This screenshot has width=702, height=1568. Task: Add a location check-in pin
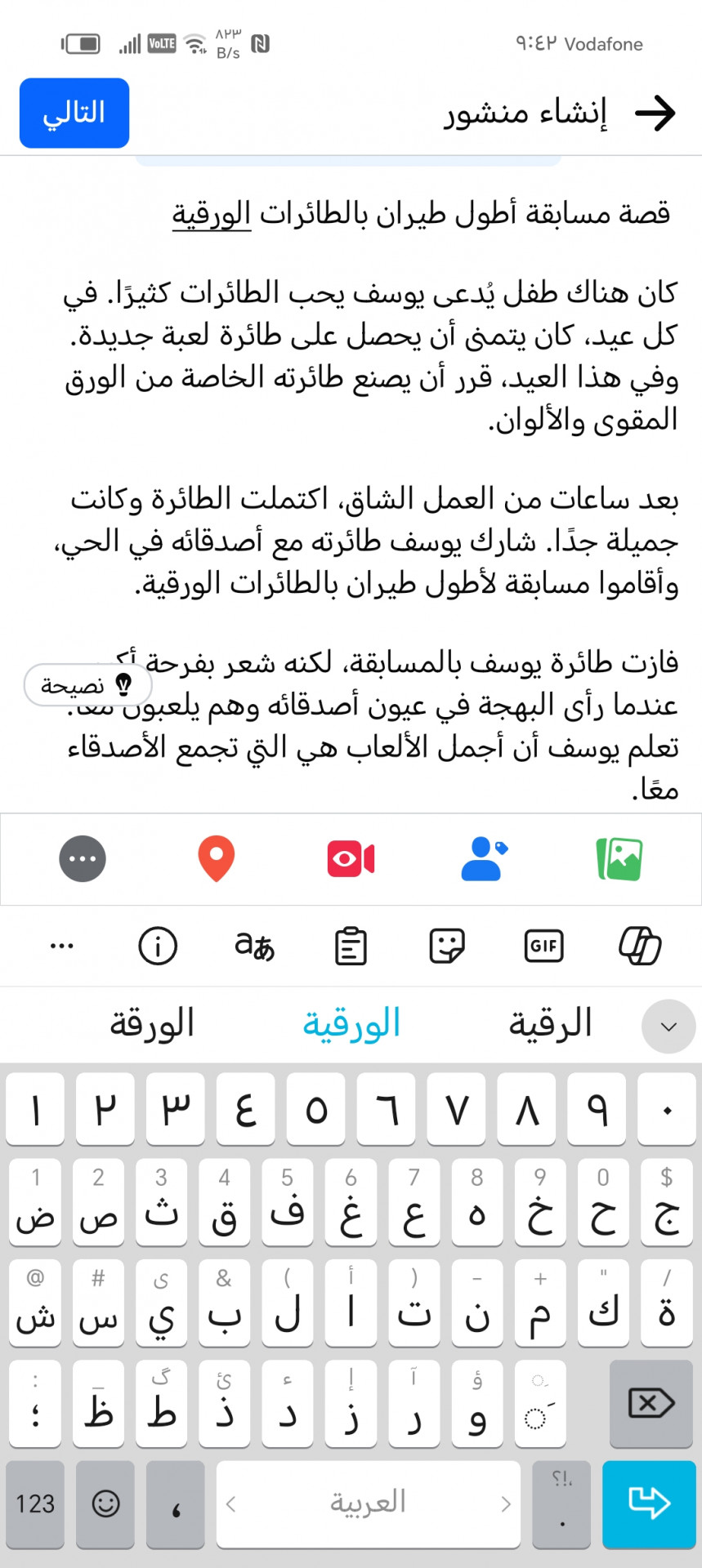217,859
